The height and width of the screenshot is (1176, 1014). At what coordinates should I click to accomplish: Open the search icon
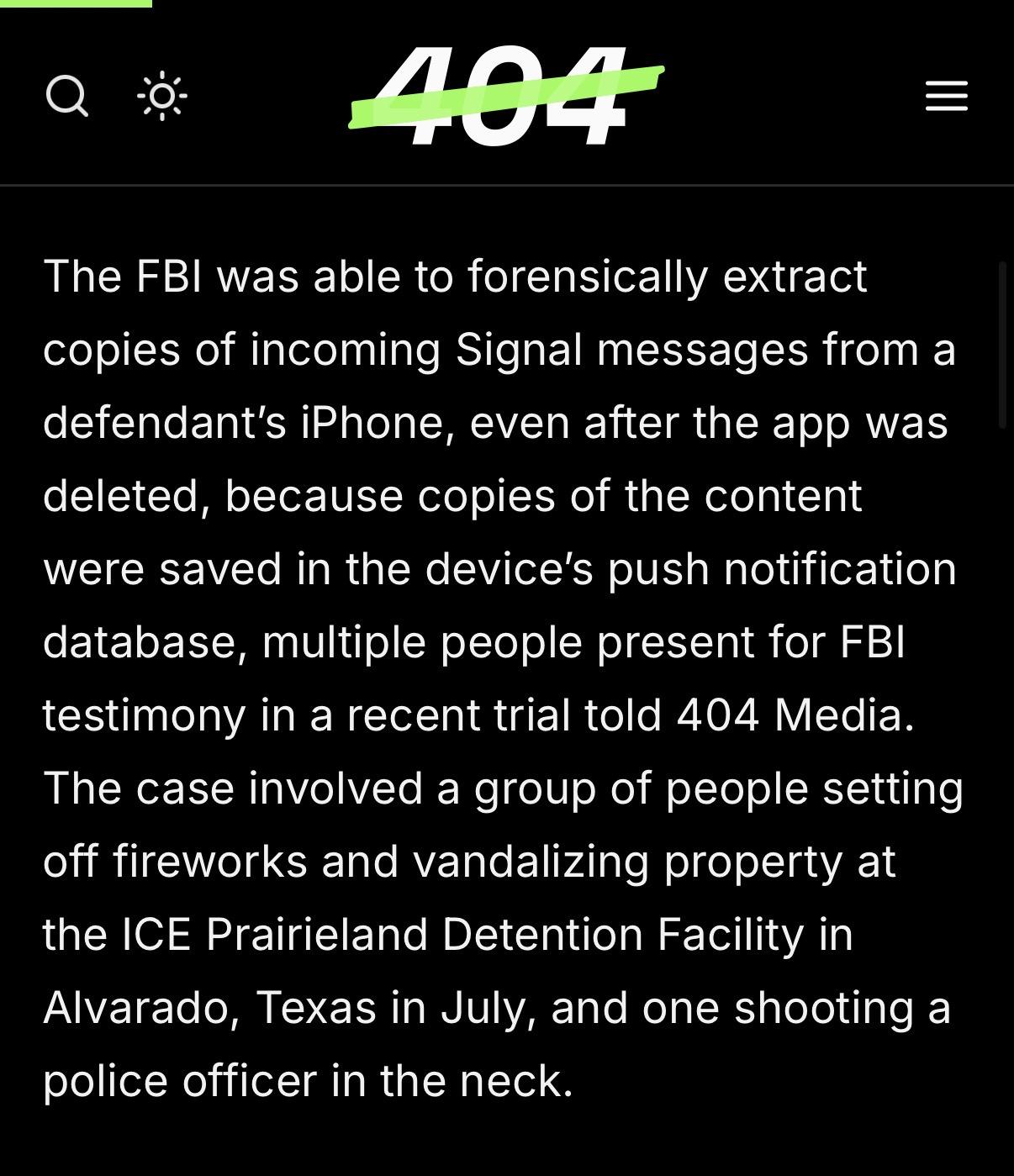(x=66, y=96)
